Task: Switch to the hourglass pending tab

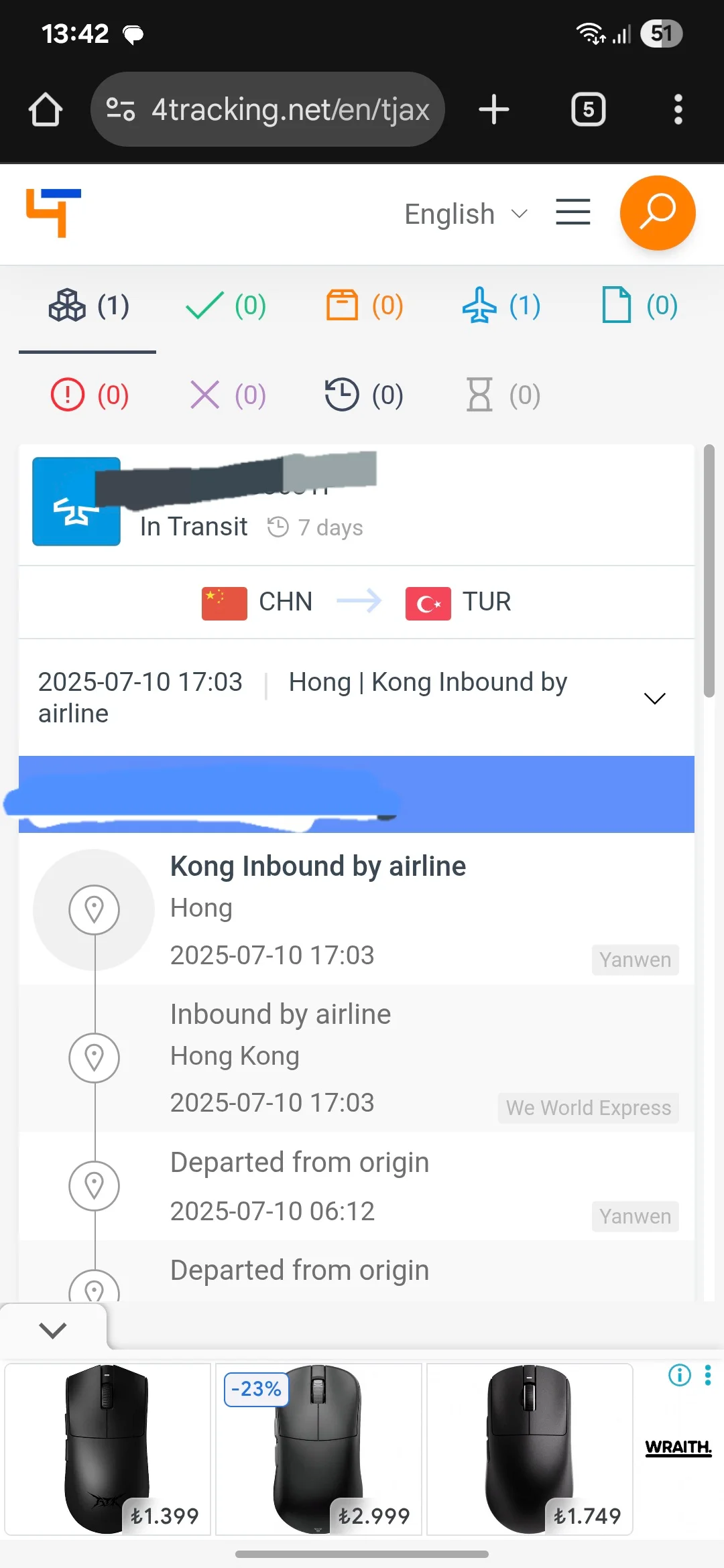Action: click(502, 395)
